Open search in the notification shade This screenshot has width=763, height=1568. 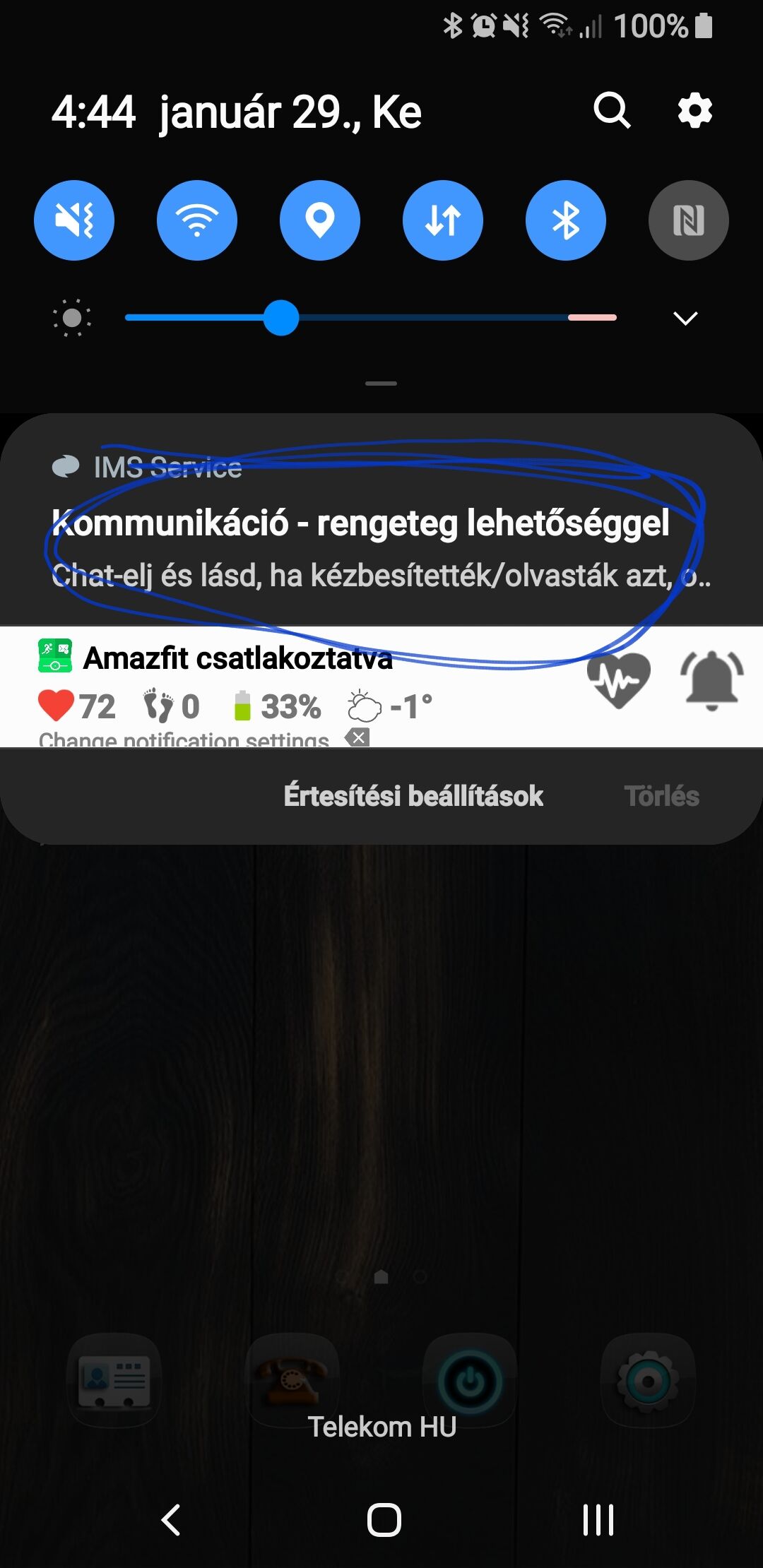click(612, 110)
